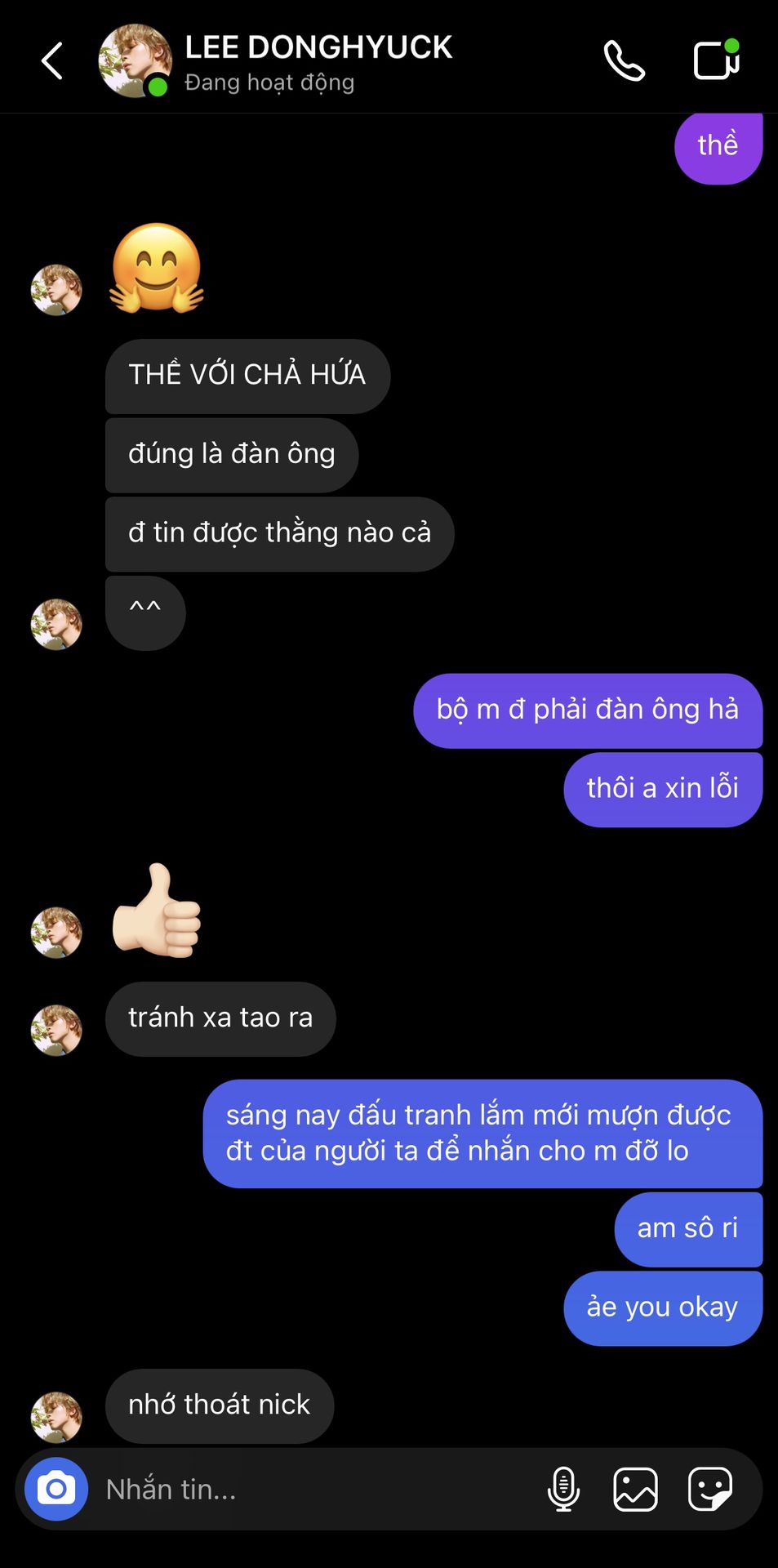Go back to the chat list

click(52, 61)
